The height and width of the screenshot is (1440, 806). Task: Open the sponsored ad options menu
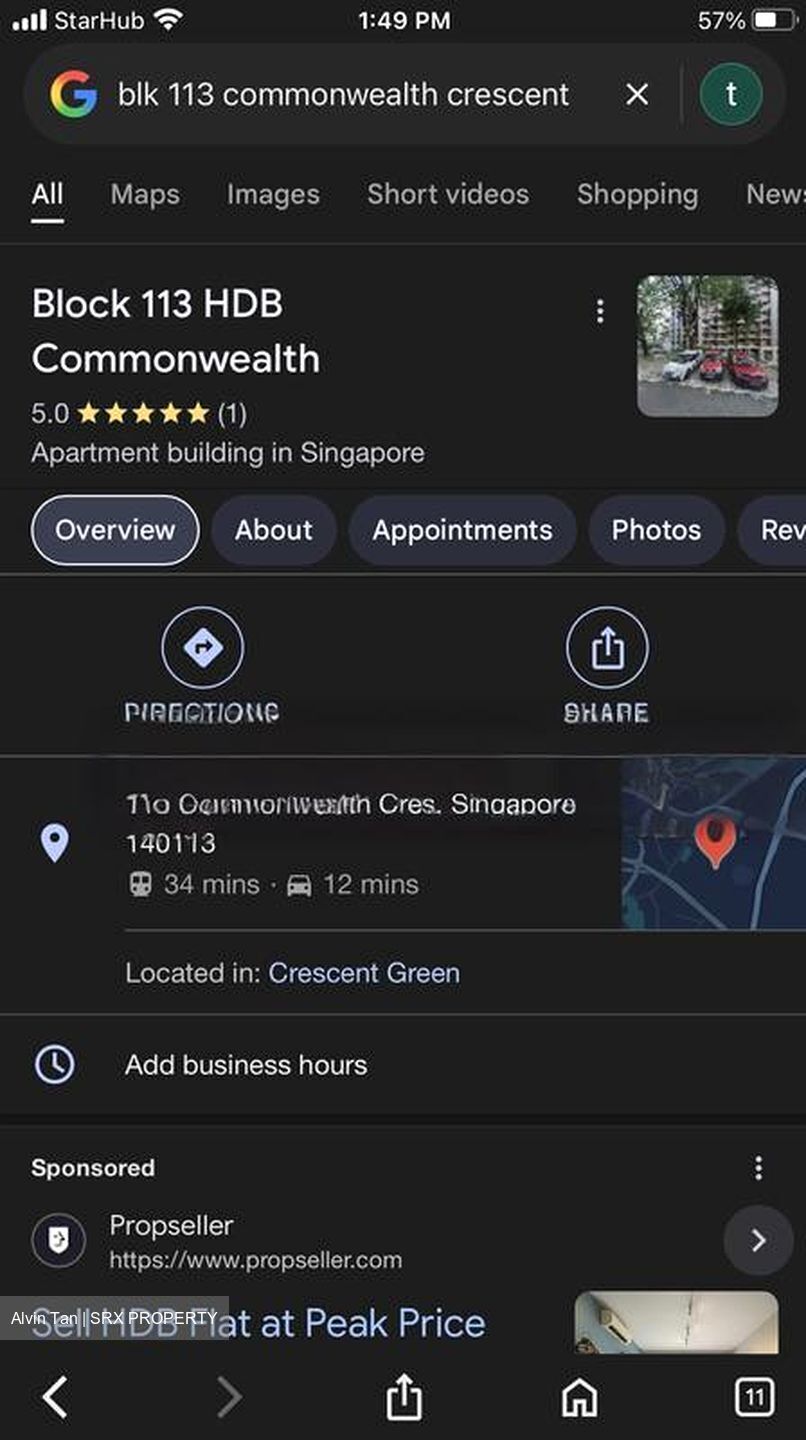pyautogui.click(x=758, y=1168)
